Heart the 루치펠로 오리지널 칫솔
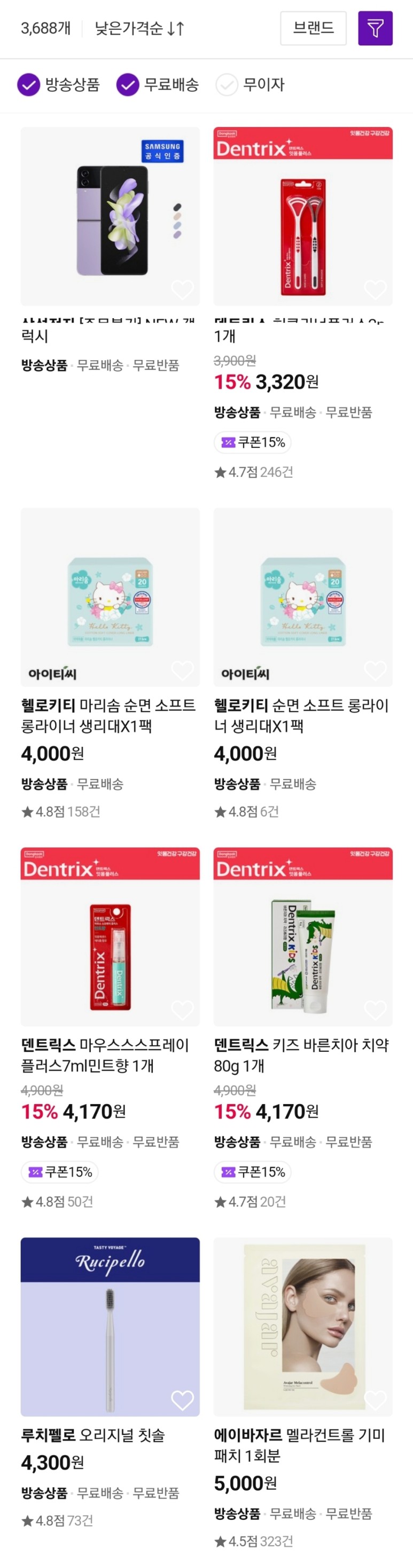The width and height of the screenshot is (413, 1568). click(x=182, y=1400)
